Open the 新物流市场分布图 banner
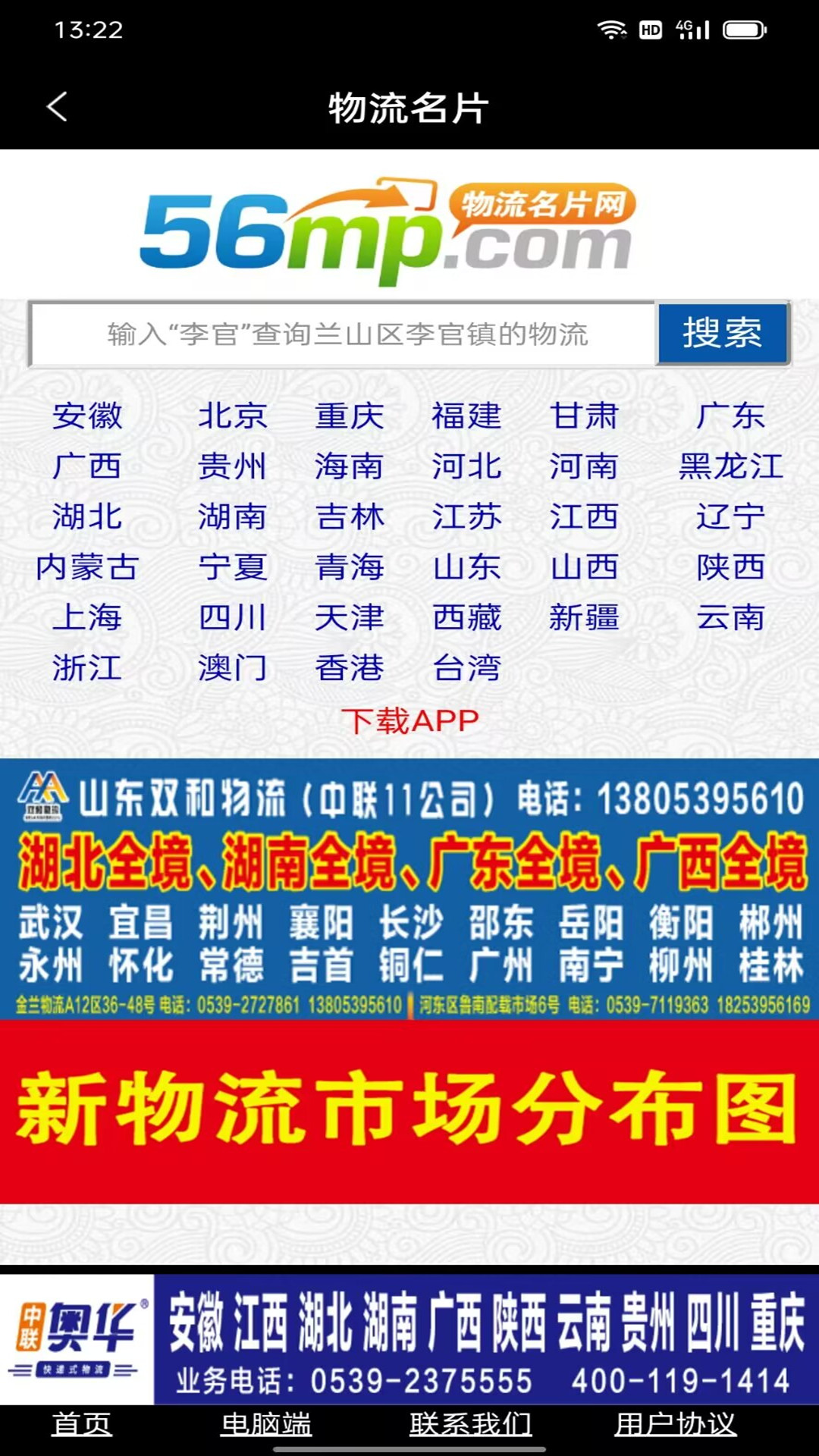Screen dimensions: 819x1456 coord(409,1111)
